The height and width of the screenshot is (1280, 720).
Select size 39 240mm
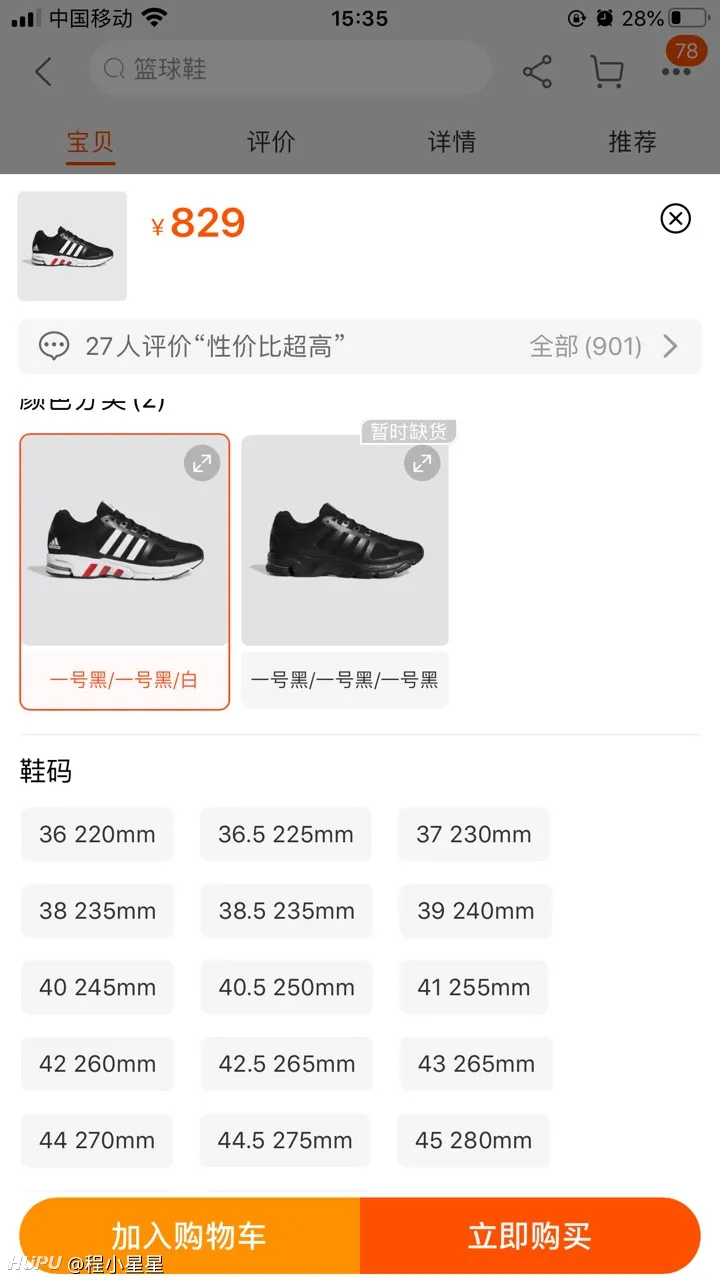475,911
